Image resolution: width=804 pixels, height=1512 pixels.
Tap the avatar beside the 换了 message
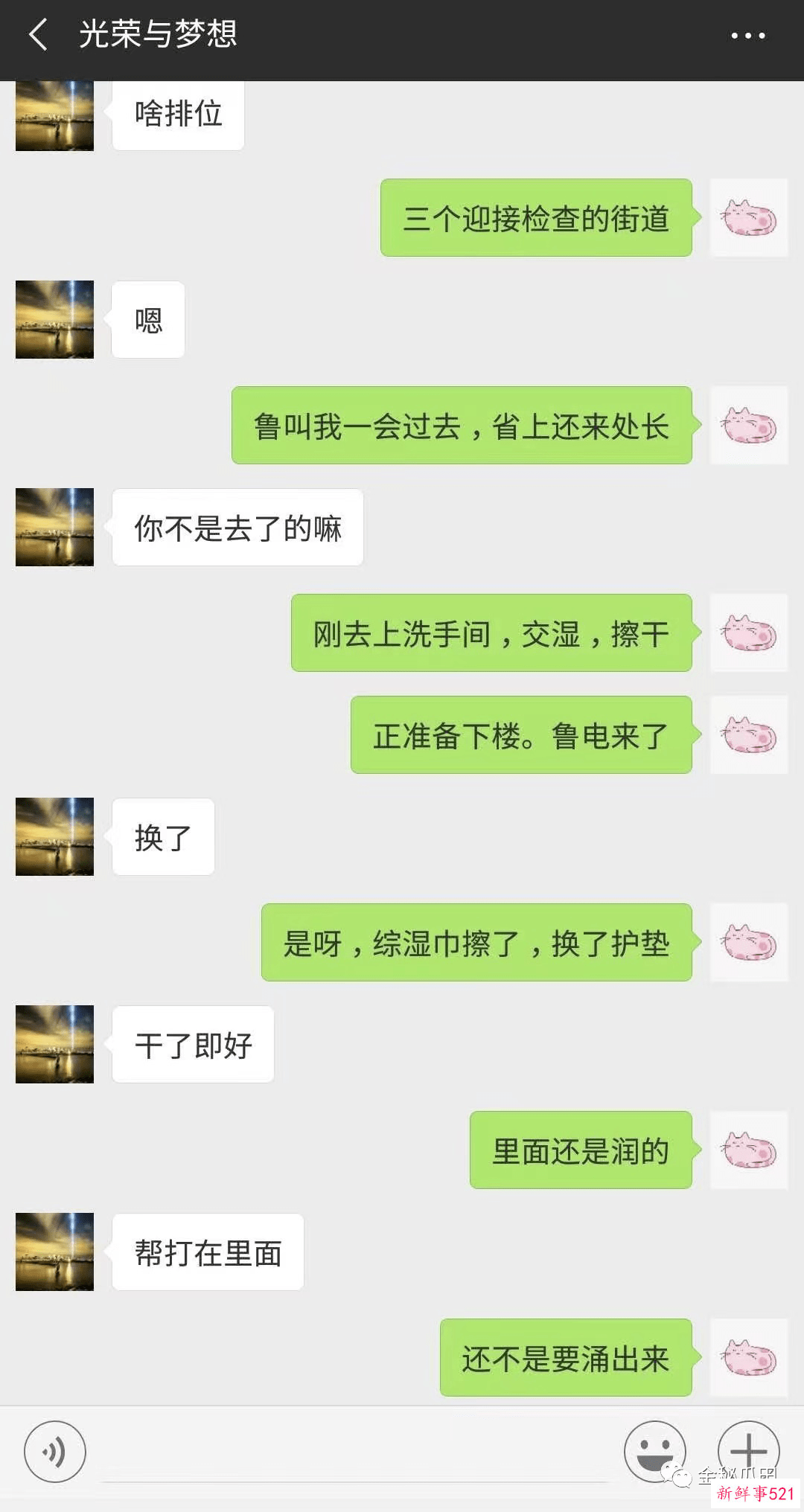(x=54, y=836)
